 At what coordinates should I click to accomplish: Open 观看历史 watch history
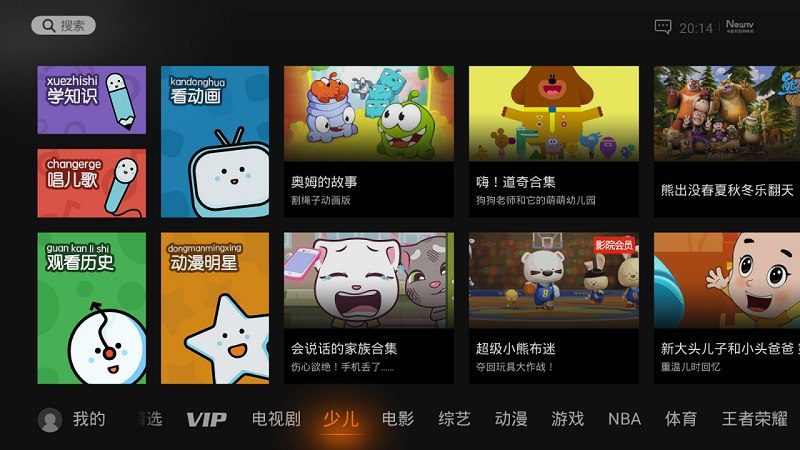(92, 308)
